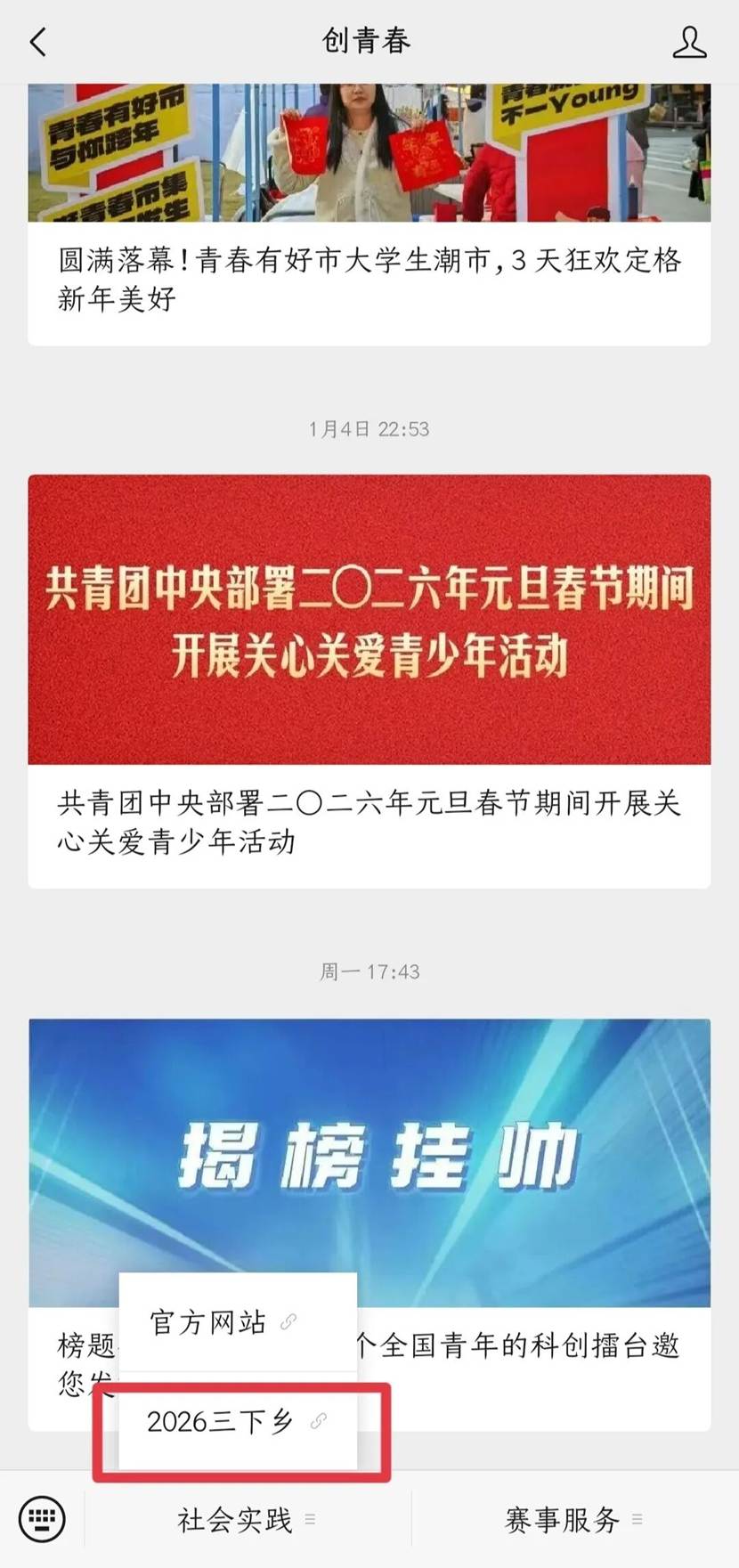Open the 共青团中央部署关心关爱青少年活动 article
Image resolution: width=739 pixels, height=1568 pixels.
tap(369, 681)
